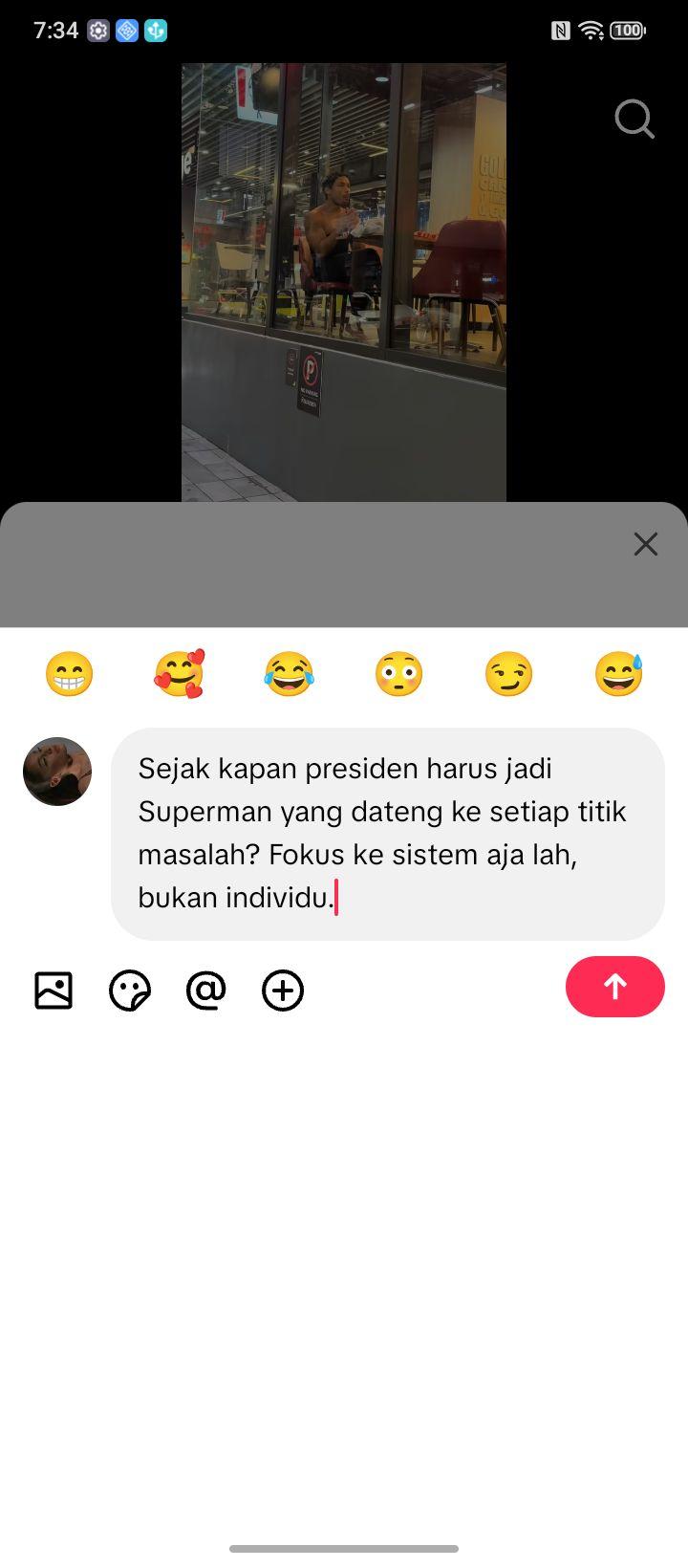The width and height of the screenshot is (688, 1568).
Task: Mention someone with the @ icon
Action: click(x=206, y=991)
